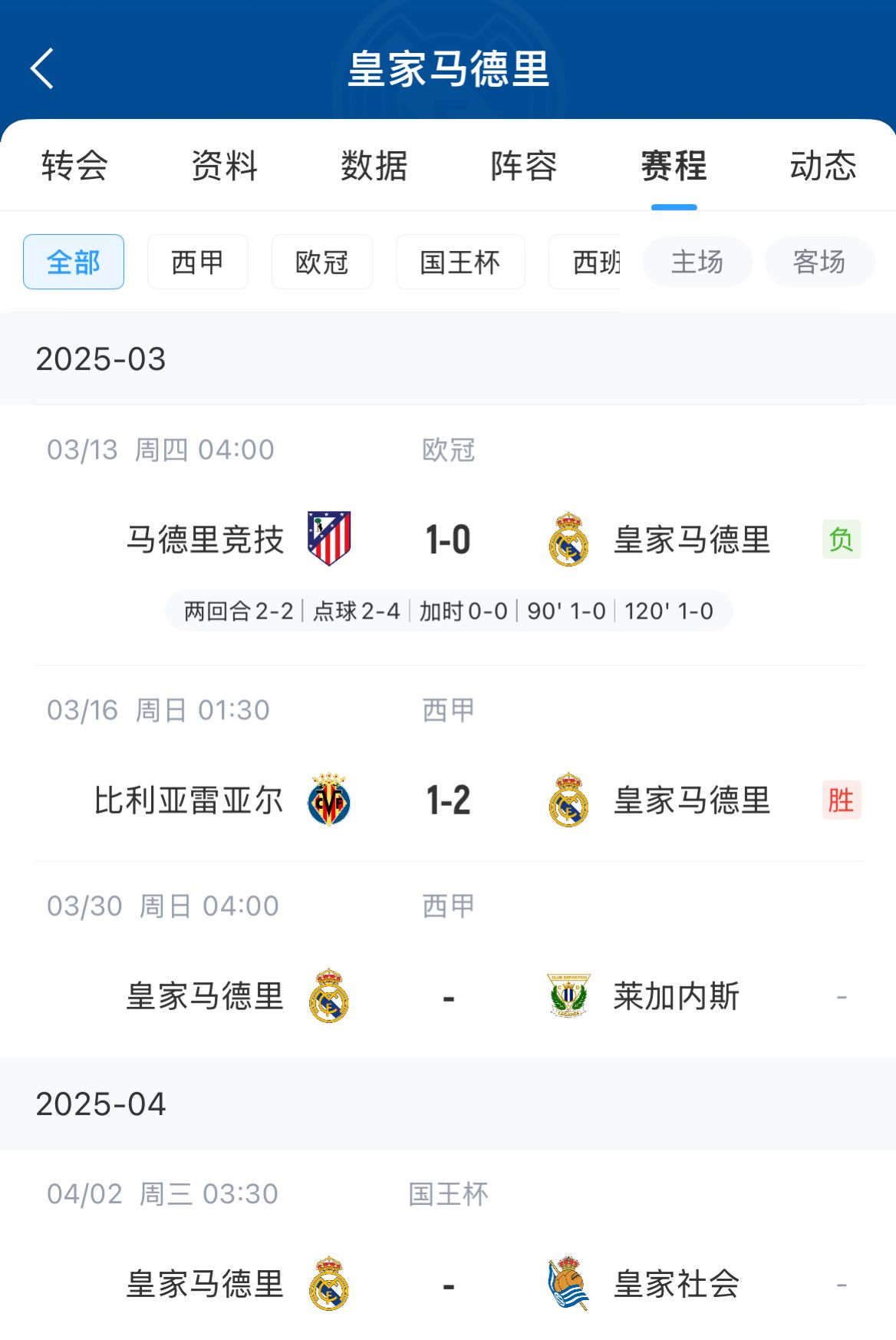
Task: Filter matches by 西甲
Action: [197, 262]
